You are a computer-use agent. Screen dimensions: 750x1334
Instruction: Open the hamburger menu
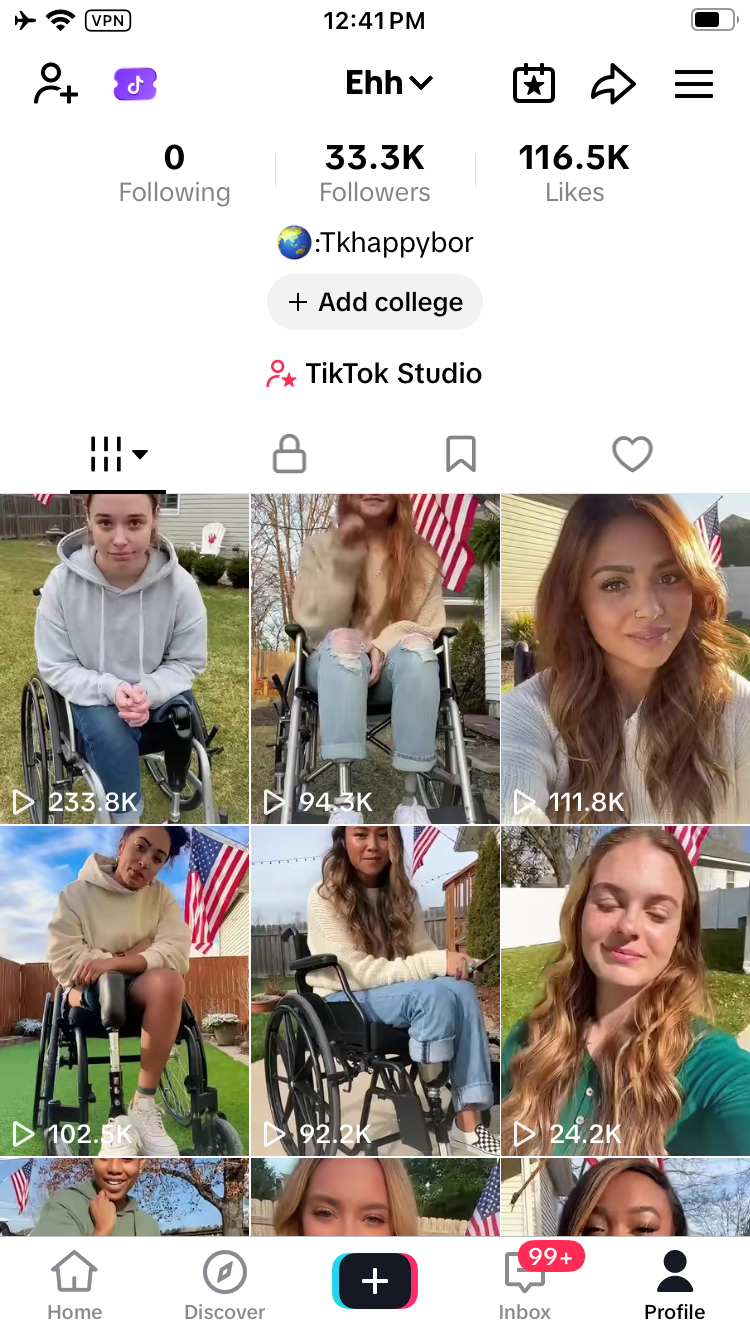[694, 84]
